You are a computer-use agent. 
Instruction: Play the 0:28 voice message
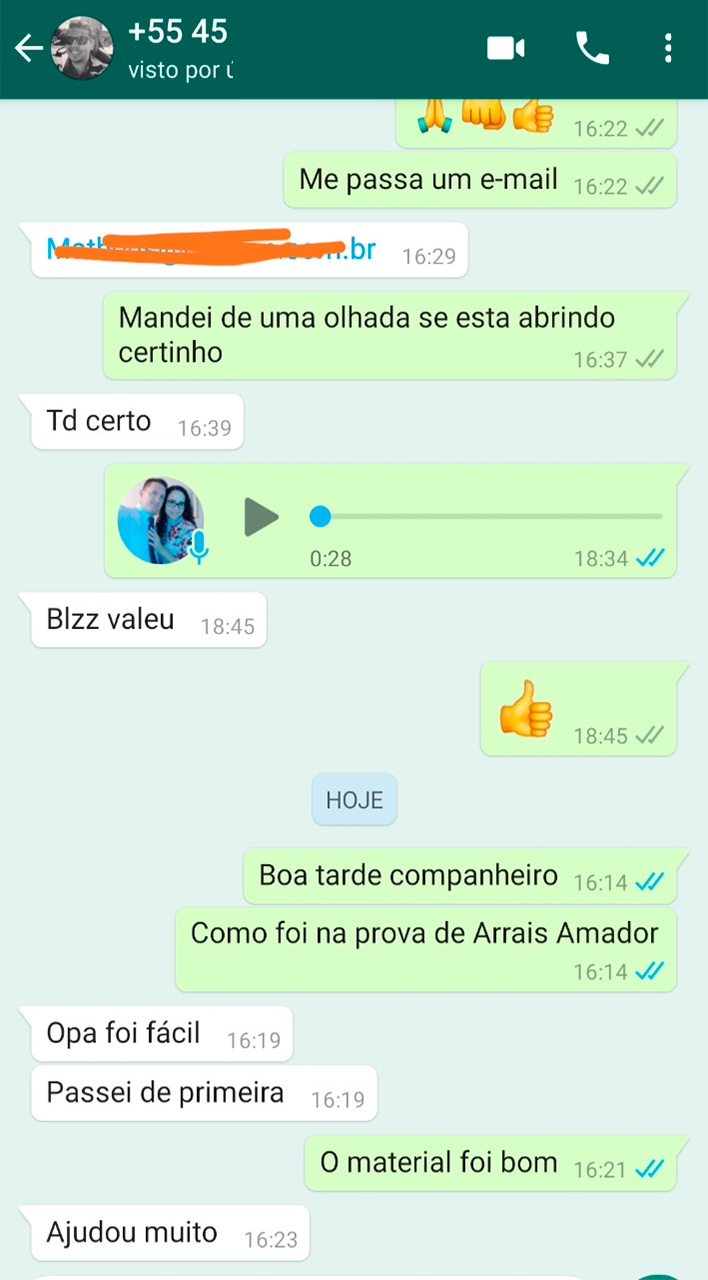262,517
